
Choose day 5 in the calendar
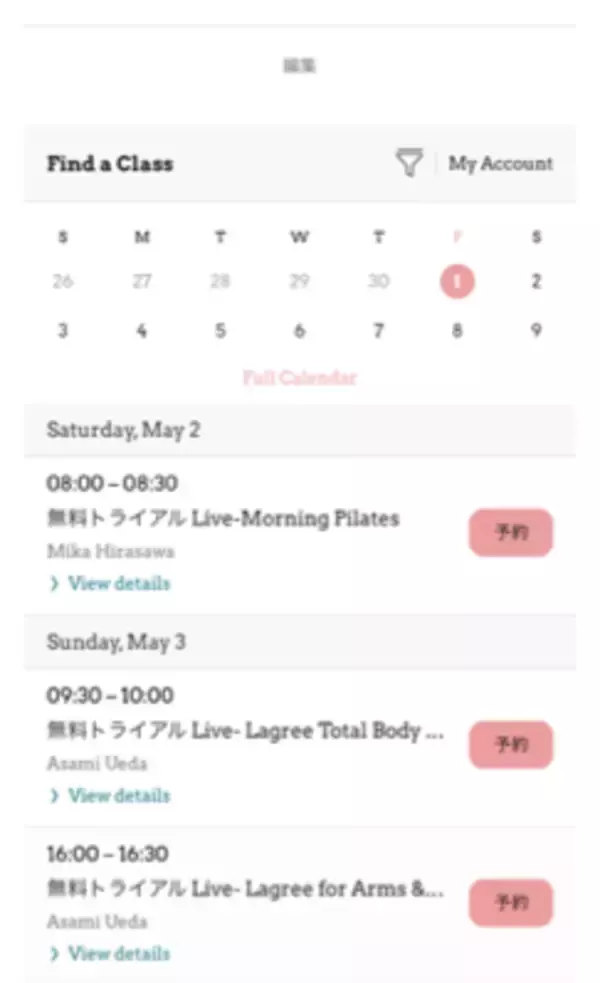click(x=220, y=331)
